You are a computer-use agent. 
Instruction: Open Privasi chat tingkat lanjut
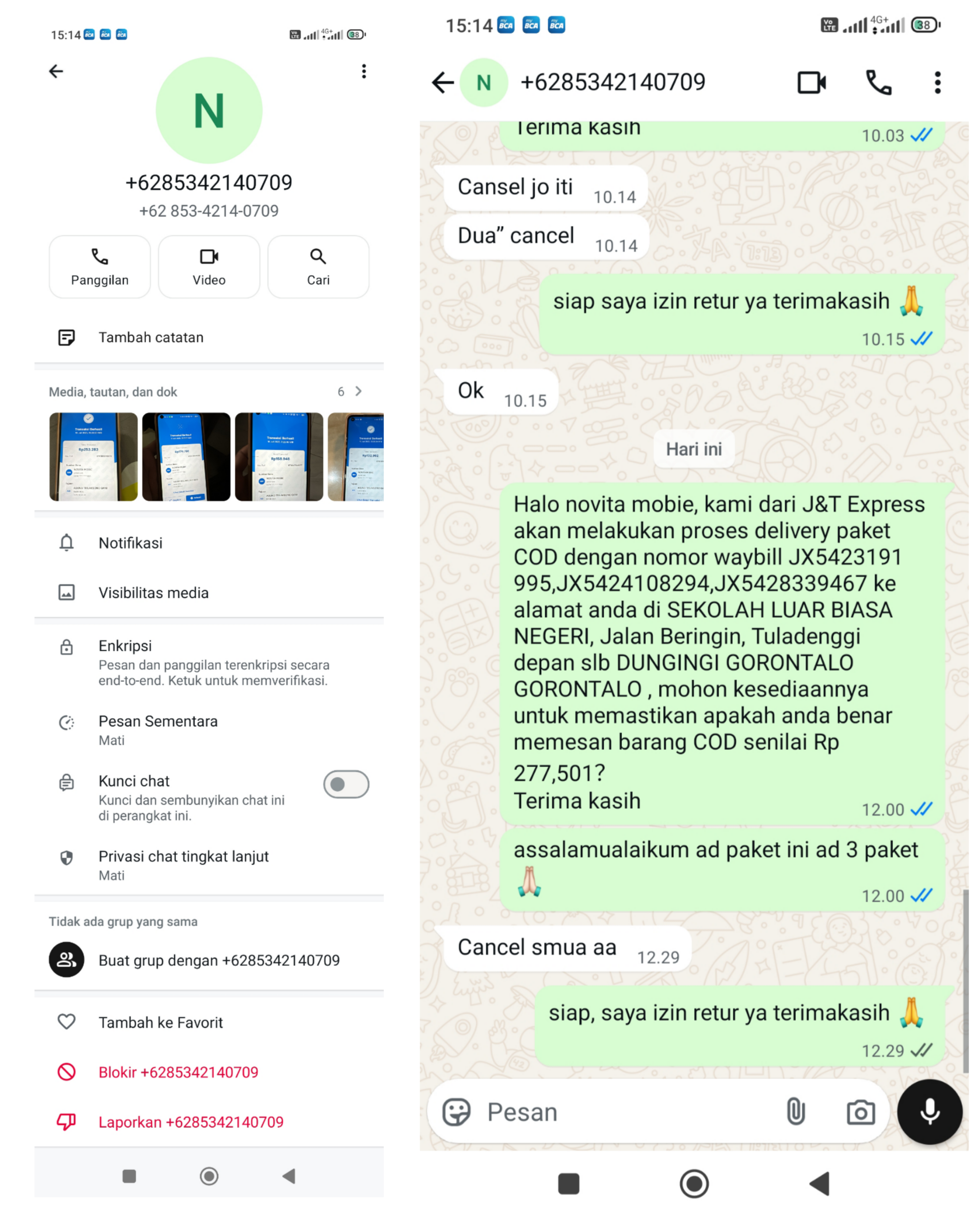(x=209, y=865)
